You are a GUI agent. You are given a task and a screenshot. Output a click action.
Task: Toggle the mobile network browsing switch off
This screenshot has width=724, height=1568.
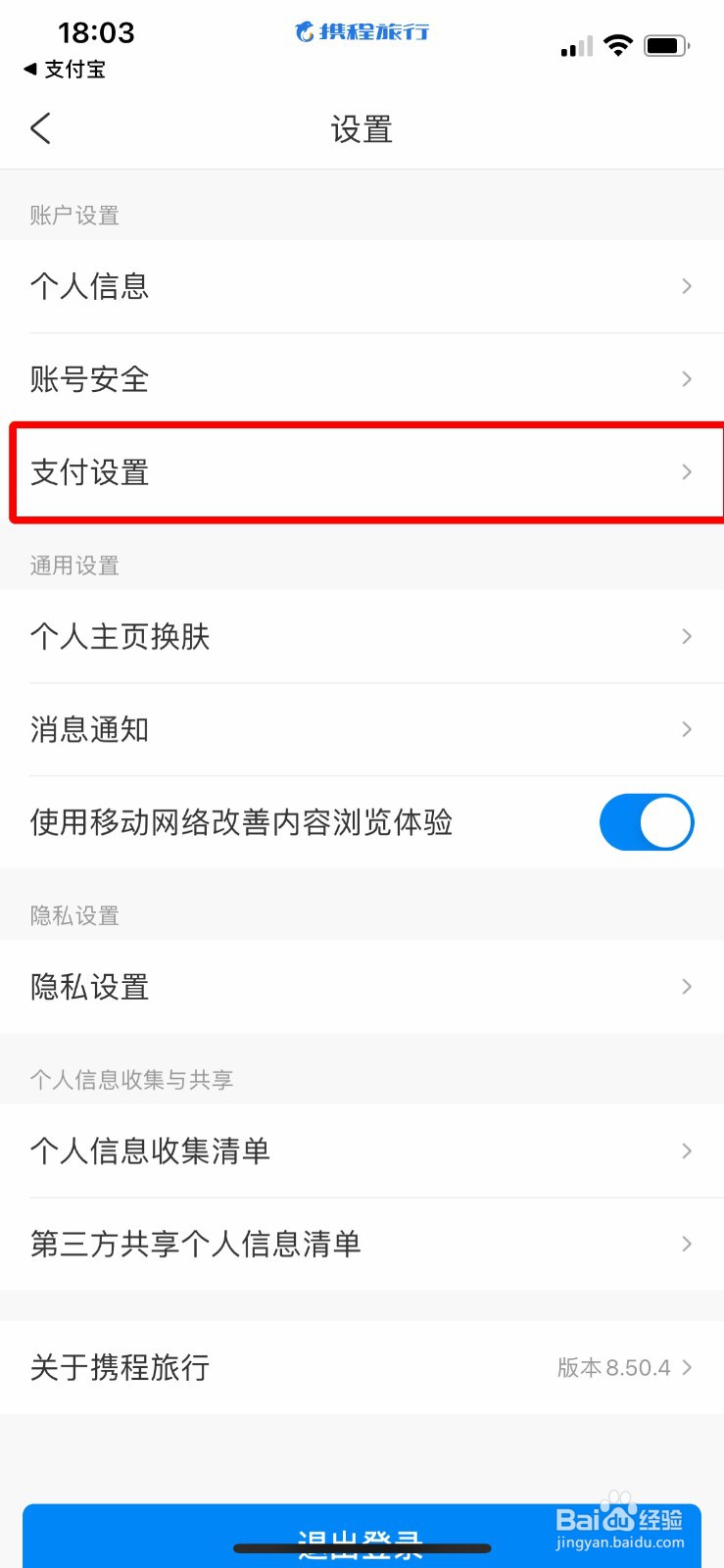pos(647,822)
